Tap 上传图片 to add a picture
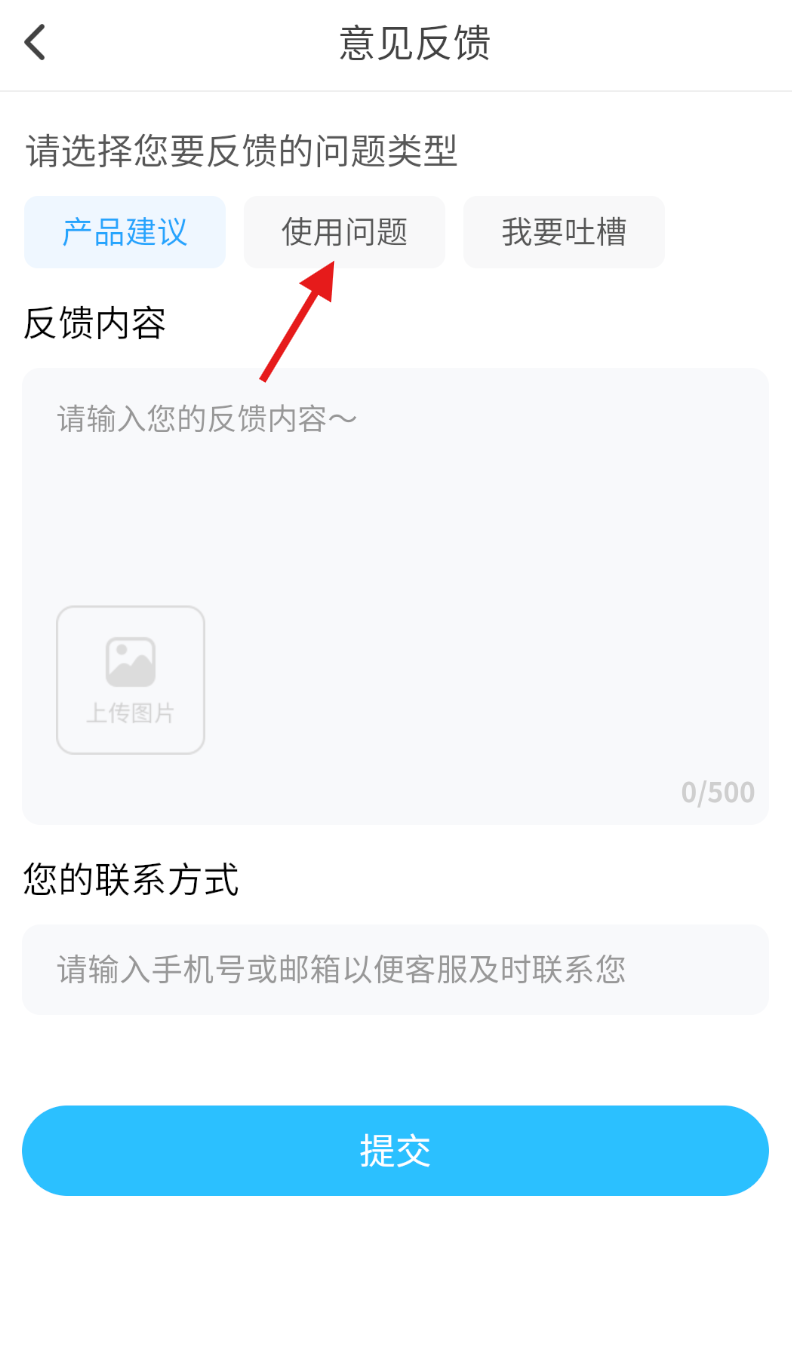This screenshot has width=792, height=1366. (131, 680)
